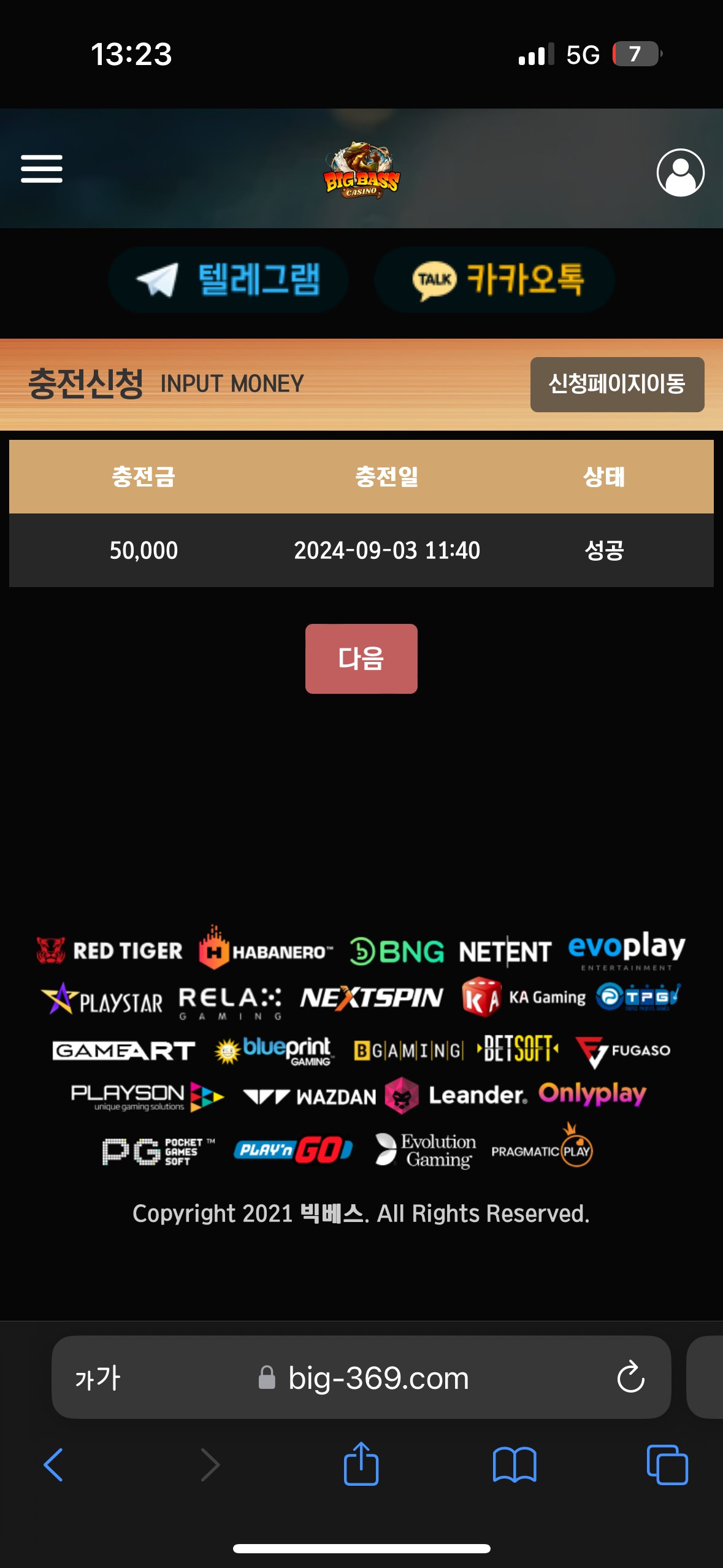Show open Safari tabs

[x=667, y=1465]
